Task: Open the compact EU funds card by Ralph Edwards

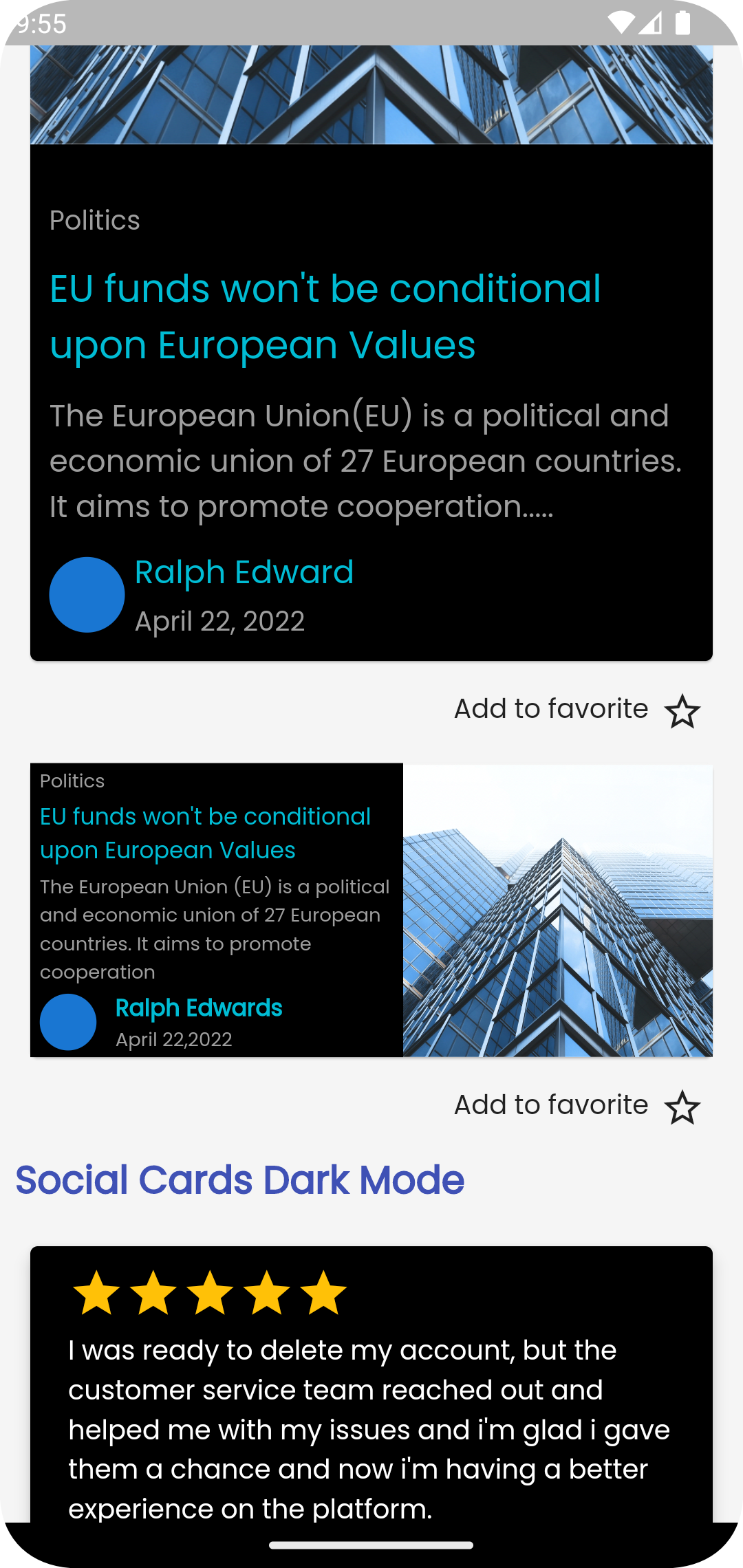Action: point(371,909)
